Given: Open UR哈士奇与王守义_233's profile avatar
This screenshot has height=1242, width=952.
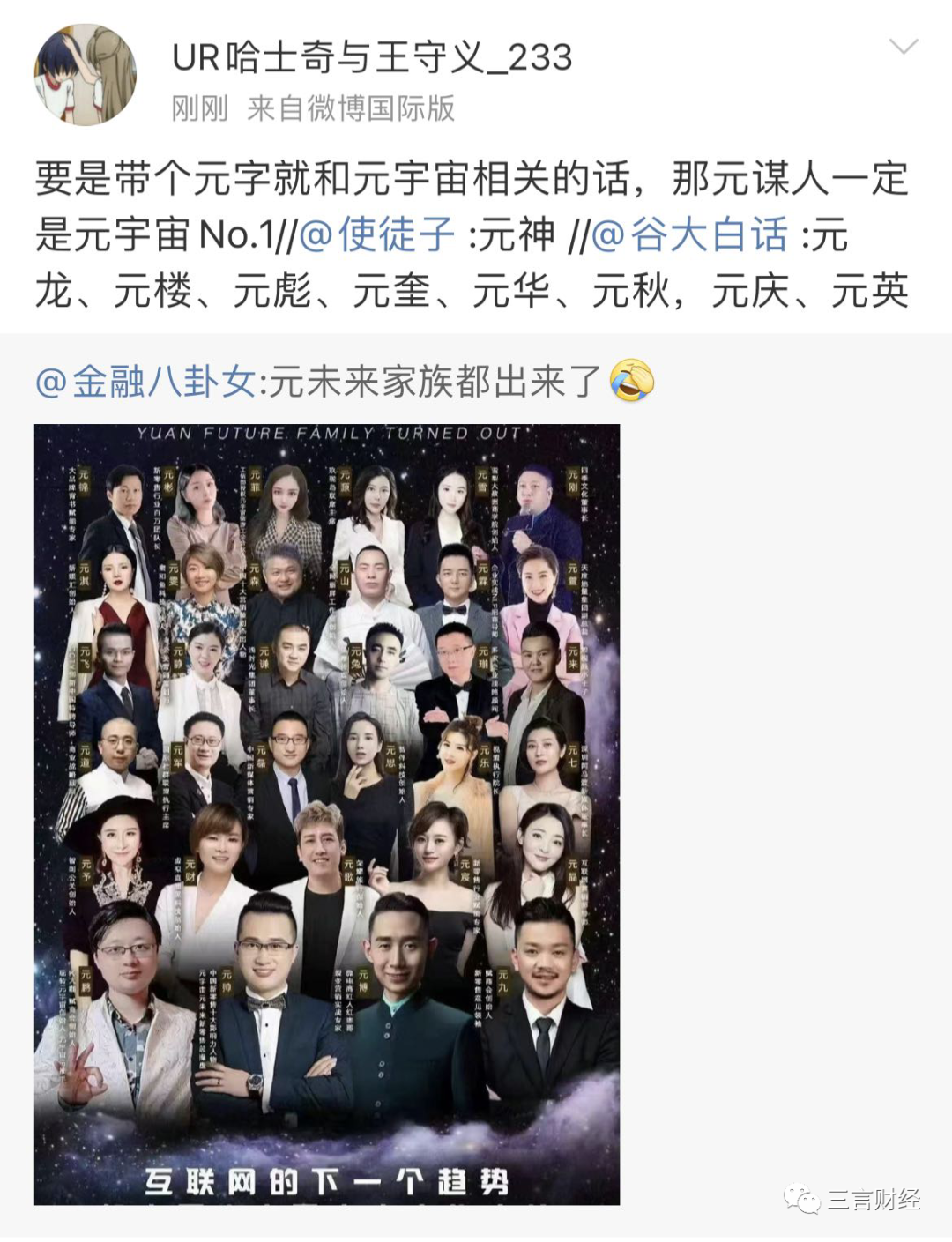Looking at the screenshot, I should [86, 75].
